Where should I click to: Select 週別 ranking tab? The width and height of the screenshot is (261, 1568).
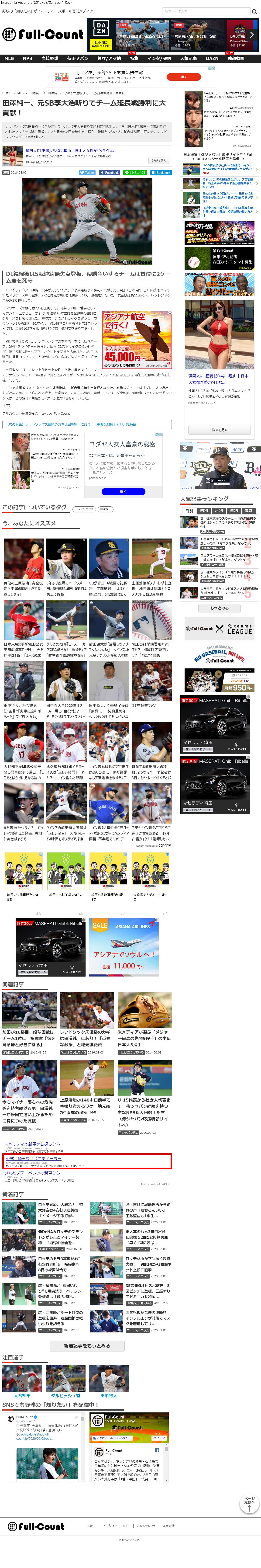pyautogui.click(x=204, y=511)
